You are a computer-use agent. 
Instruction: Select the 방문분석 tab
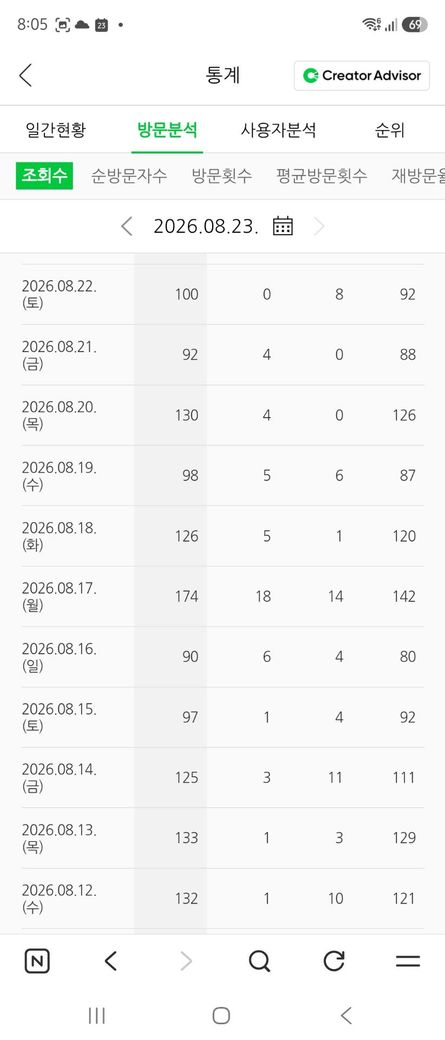tap(167, 129)
